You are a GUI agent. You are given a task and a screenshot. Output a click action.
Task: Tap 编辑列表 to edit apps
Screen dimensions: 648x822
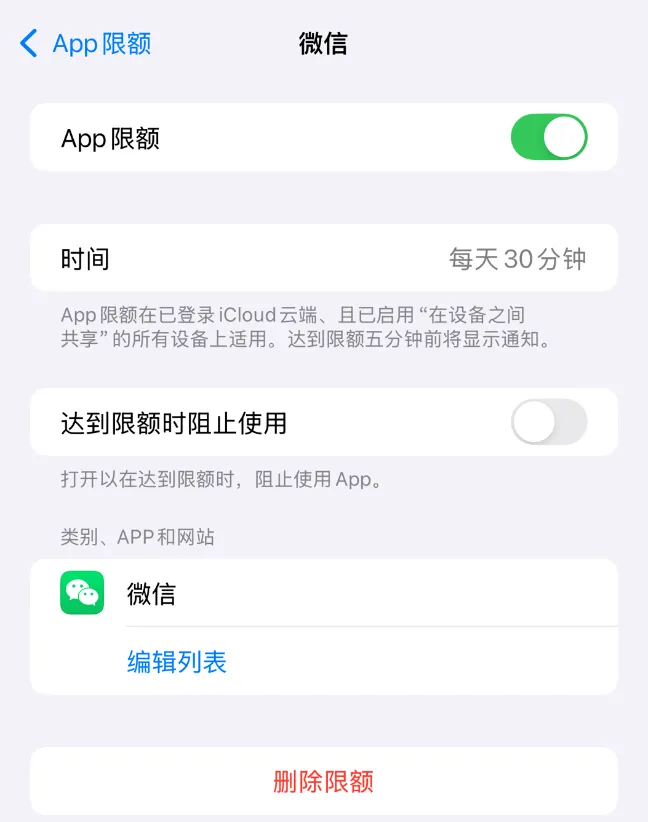coord(177,662)
